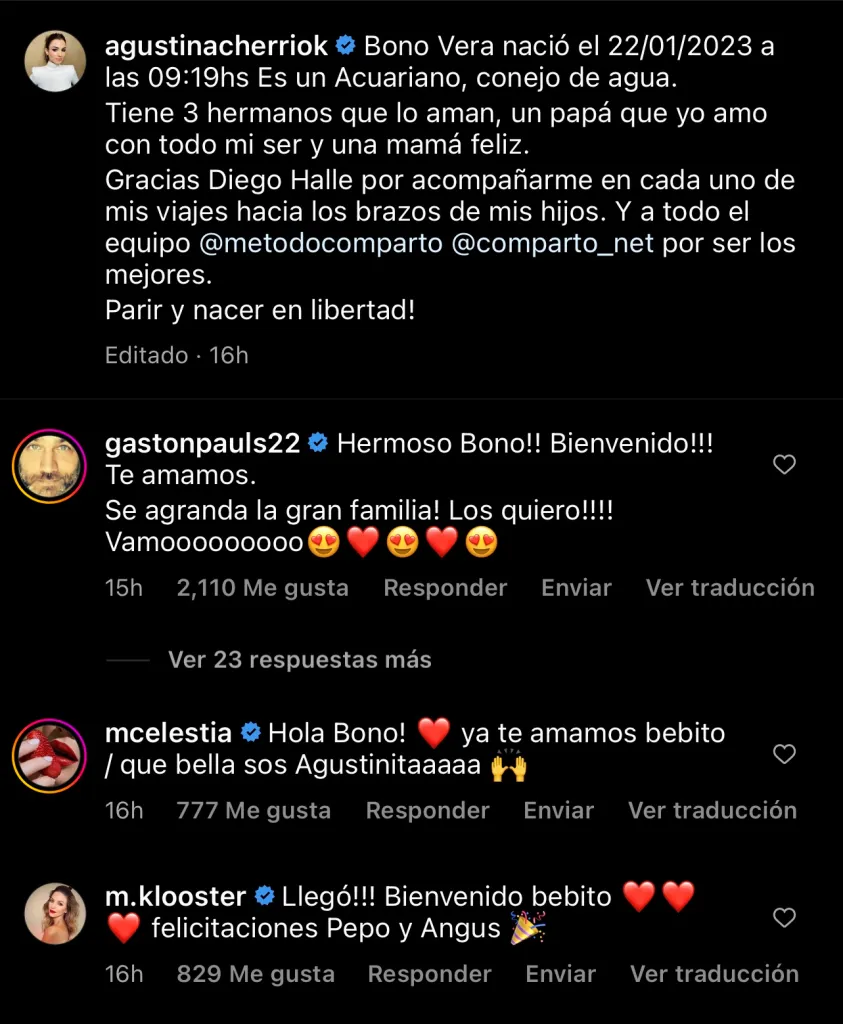View mcelestia's profile avatar

pos(48,754)
